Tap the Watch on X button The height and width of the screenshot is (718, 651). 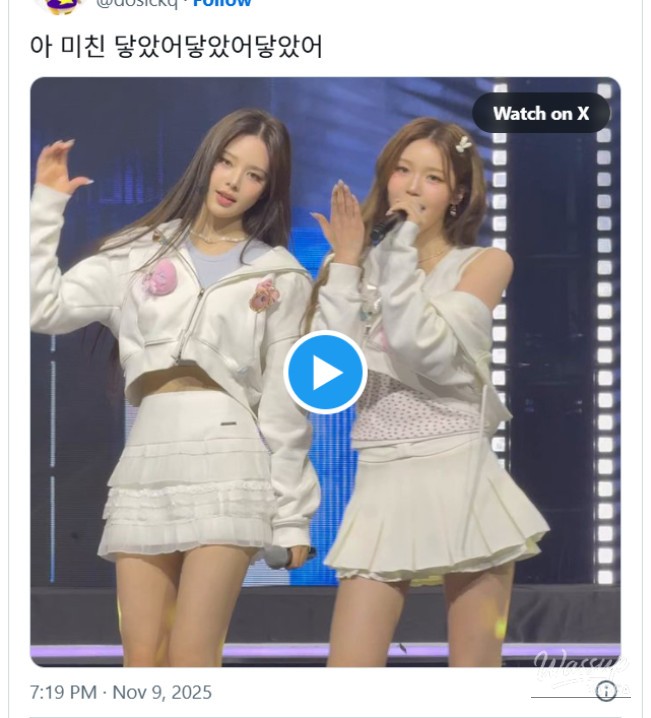(x=541, y=113)
